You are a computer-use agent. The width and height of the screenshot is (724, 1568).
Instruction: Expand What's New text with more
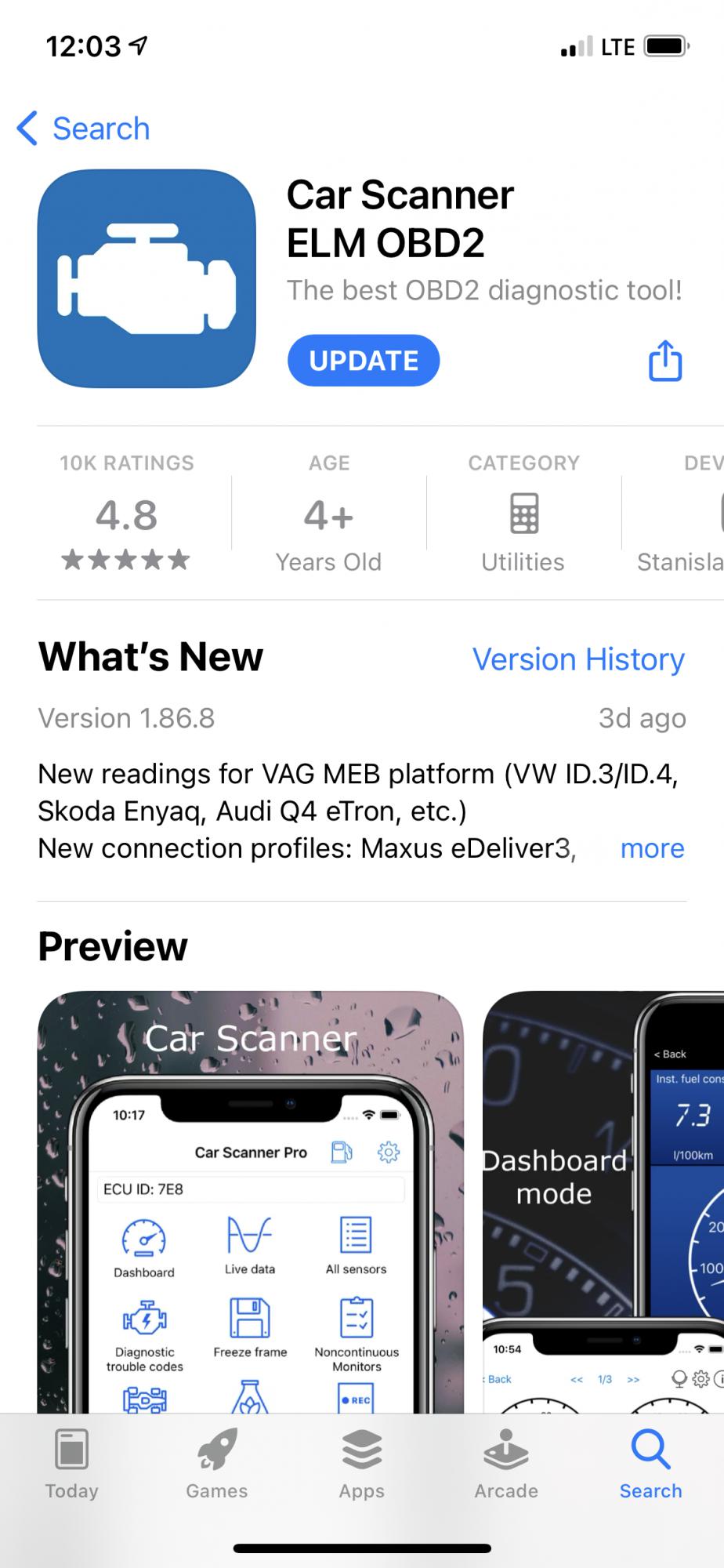click(652, 848)
